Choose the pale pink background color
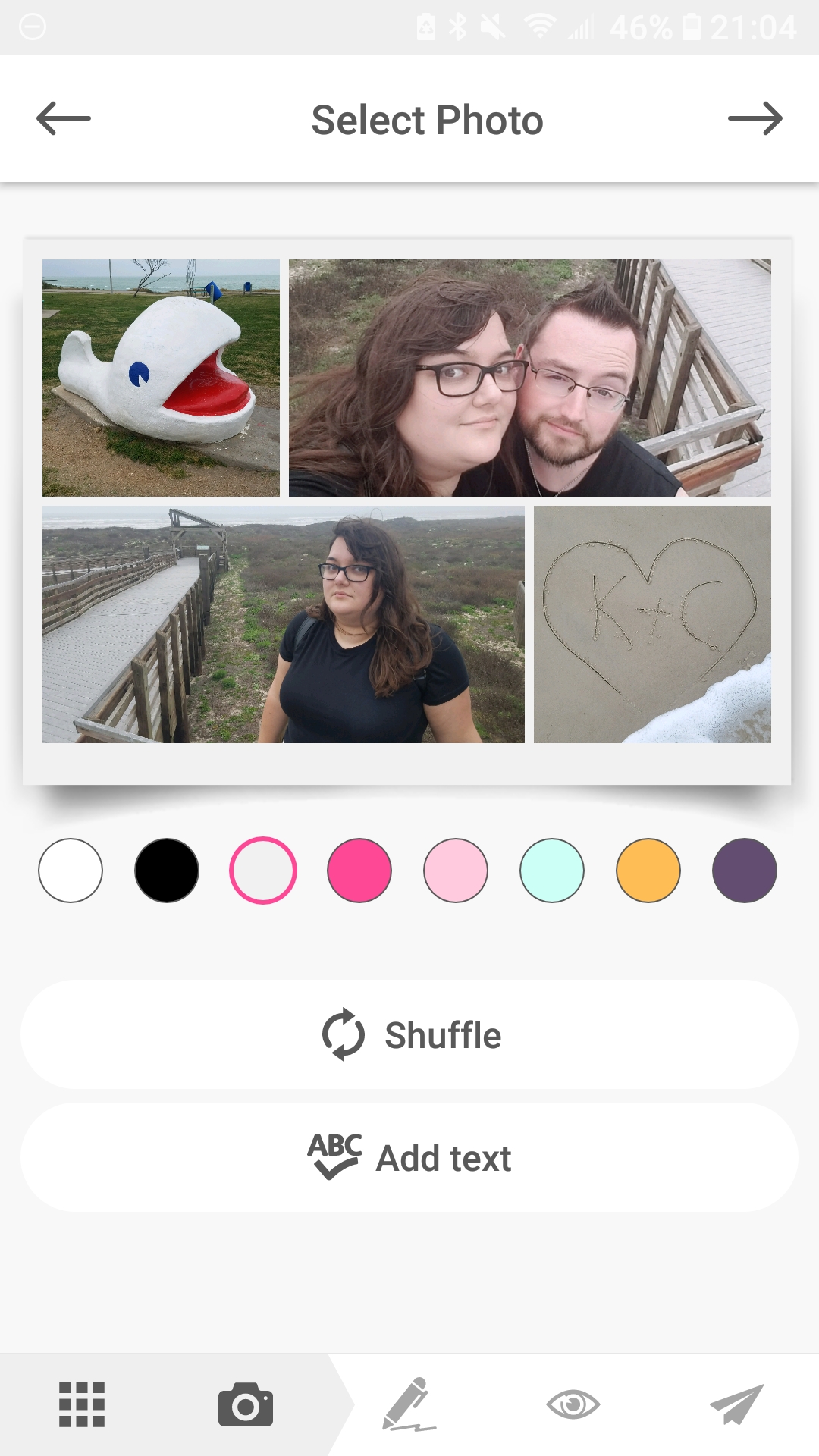The height and width of the screenshot is (1456, 819). 456,871
